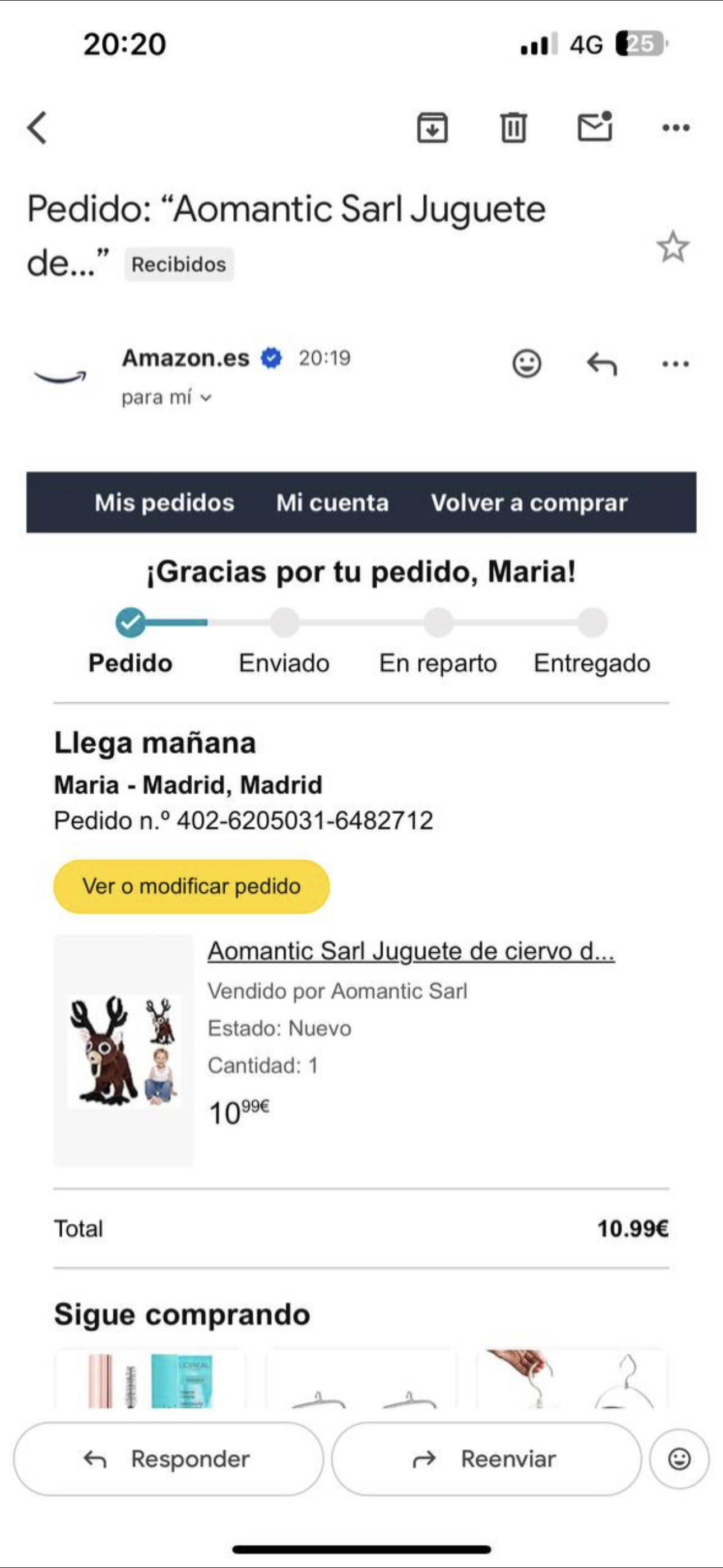Reply using the arrow beside the sender
This screenshot has width=723, height=1568.
pos(601,364)
